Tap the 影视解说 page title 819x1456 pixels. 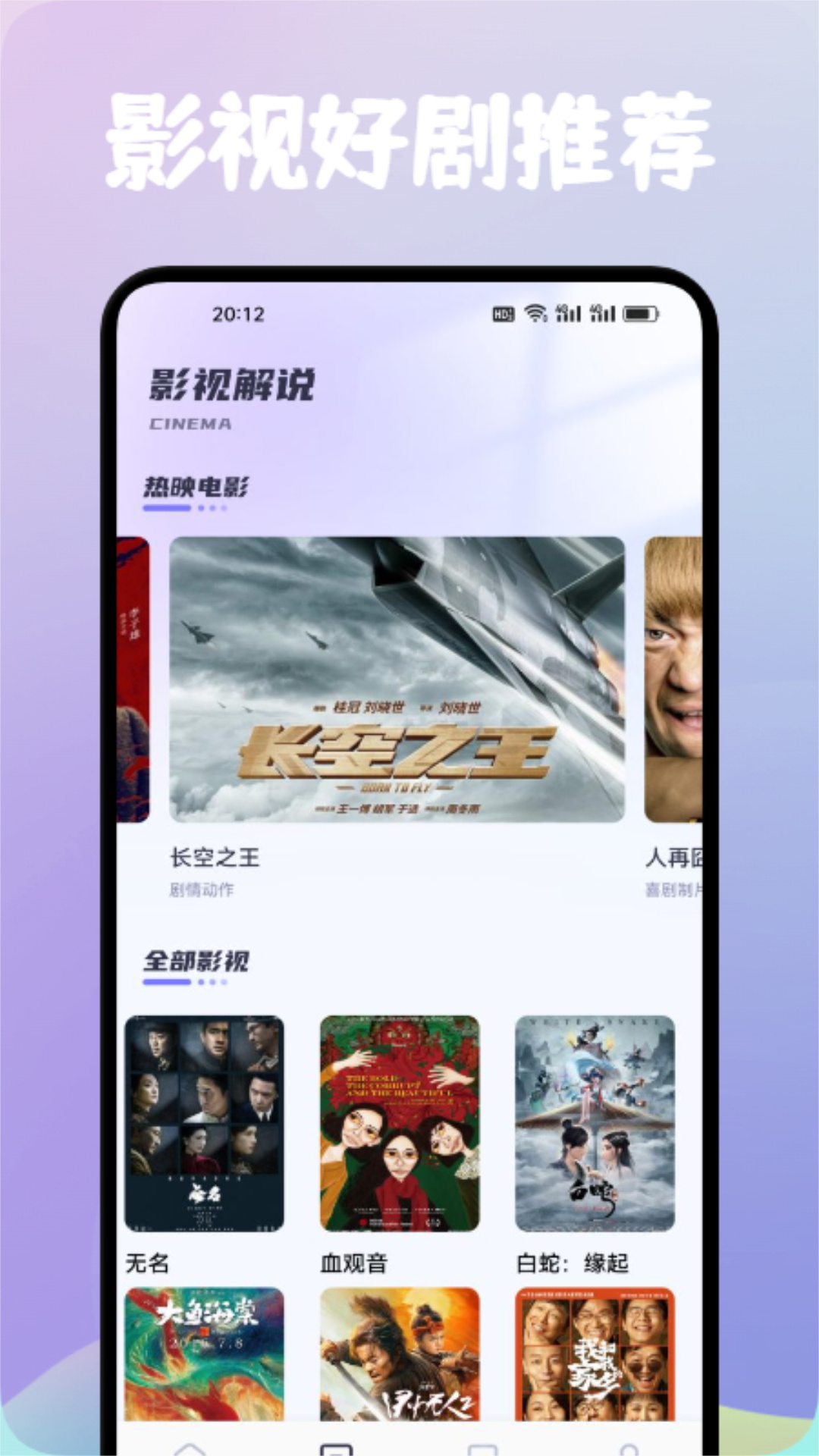[x=231, y=383]
